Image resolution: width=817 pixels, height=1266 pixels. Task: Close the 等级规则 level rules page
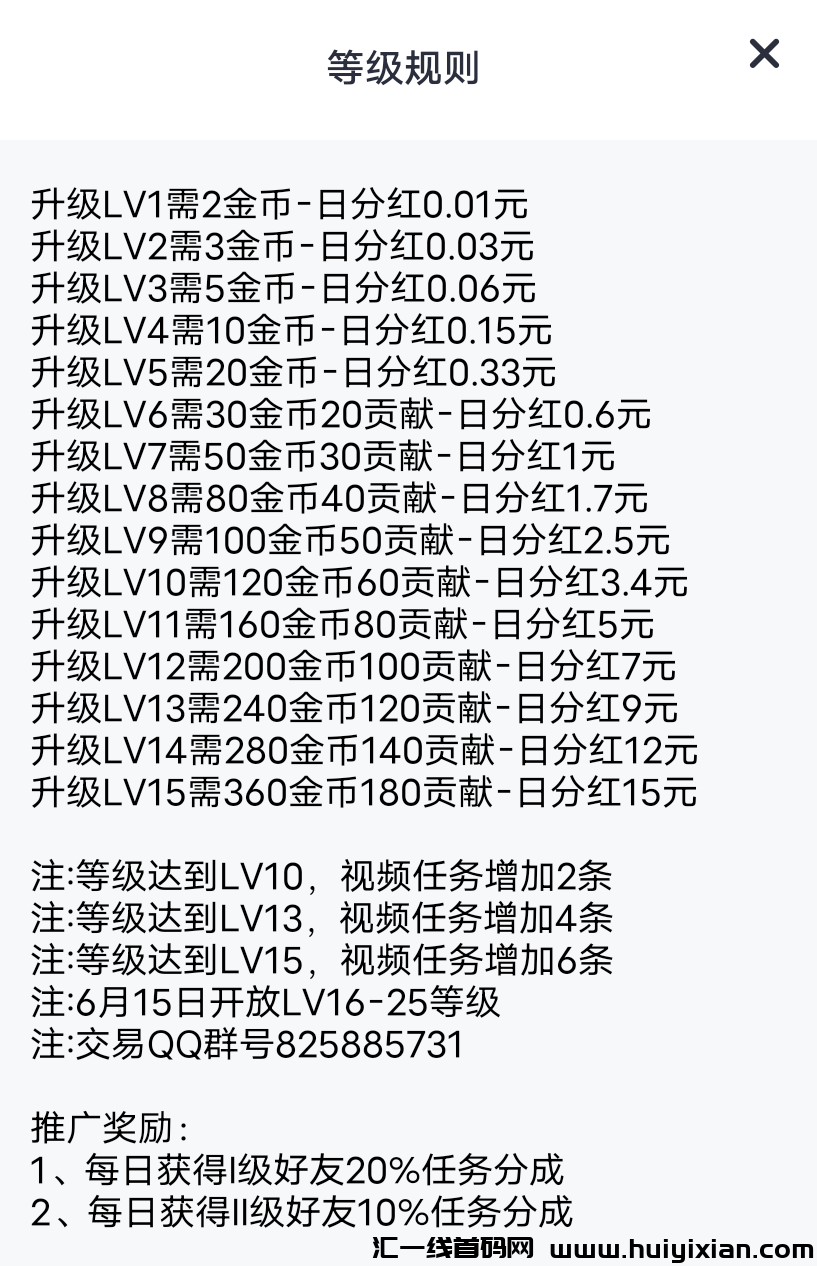[764, 54]
